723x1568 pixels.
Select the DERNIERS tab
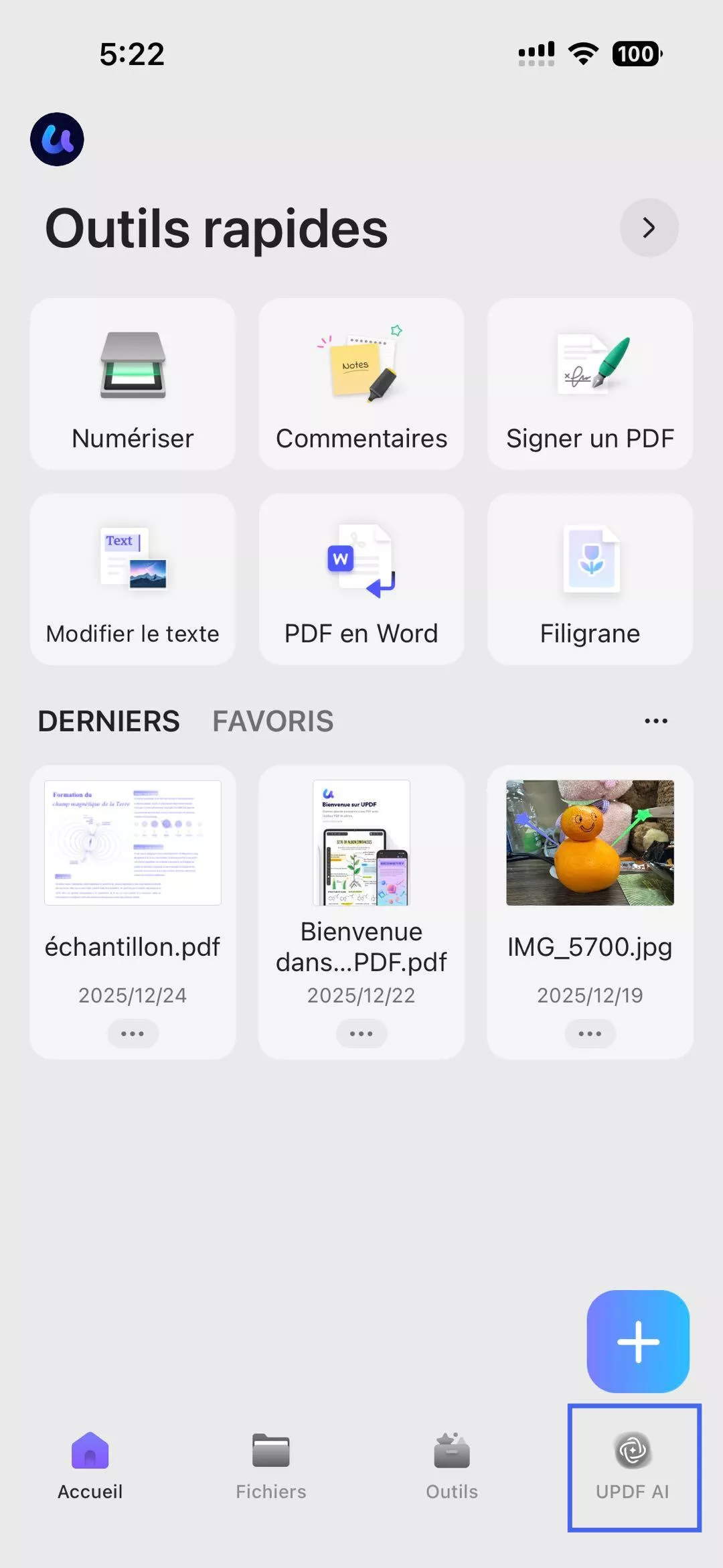click(x=108, y=721)
